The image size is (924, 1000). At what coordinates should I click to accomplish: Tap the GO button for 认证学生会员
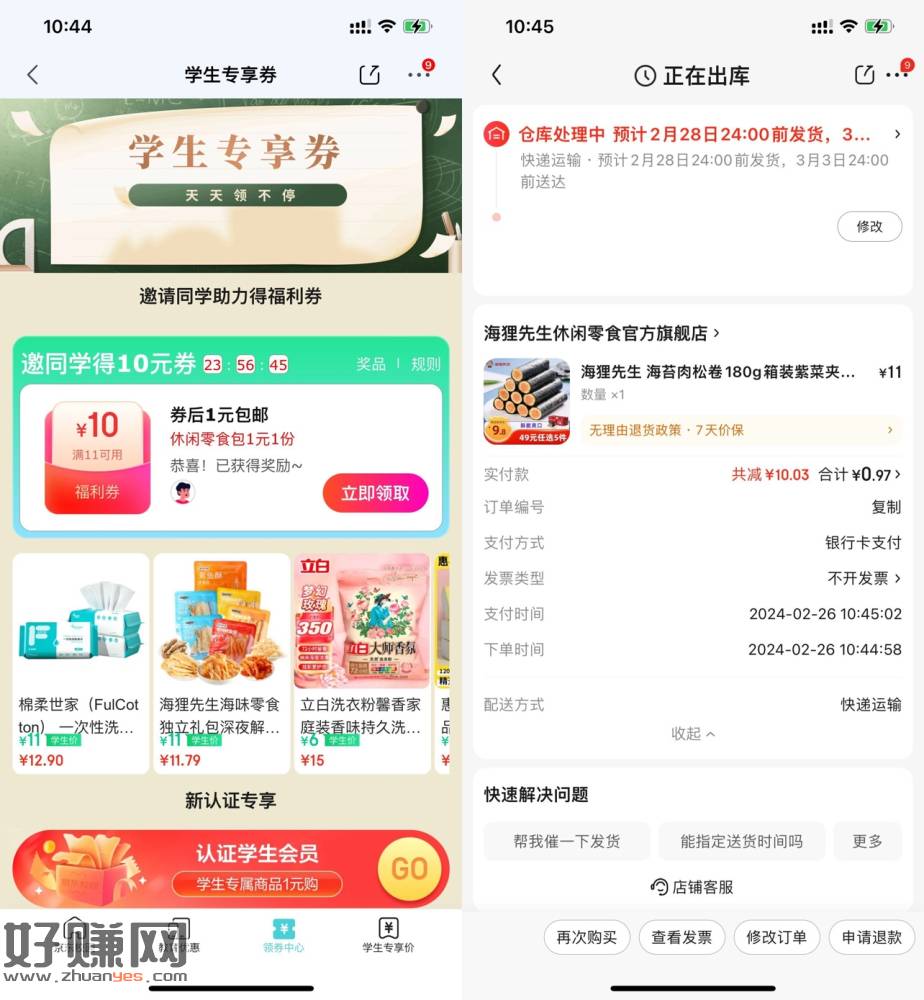click(x=408, y=868)
